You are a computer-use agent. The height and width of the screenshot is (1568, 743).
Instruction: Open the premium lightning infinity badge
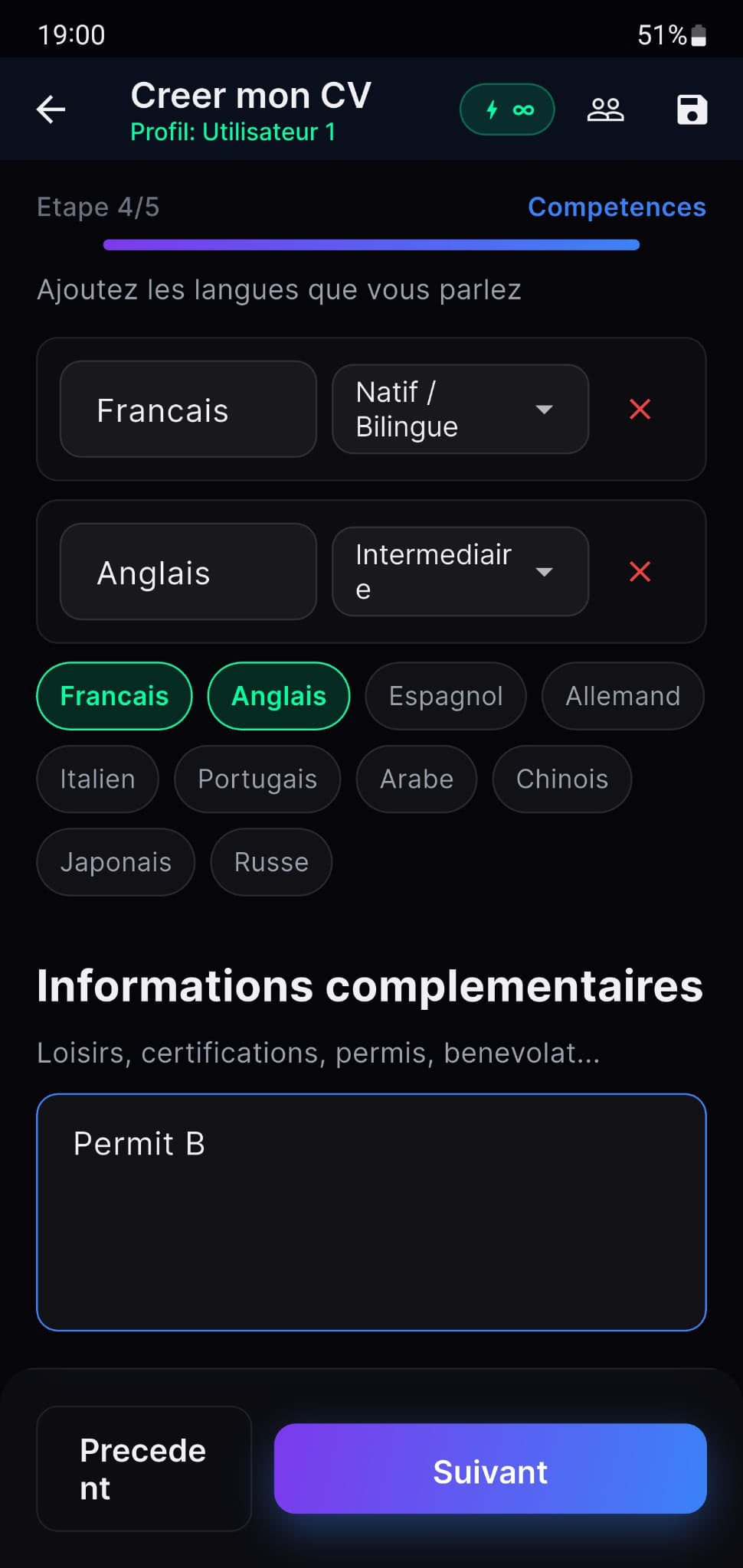click(507, 109)
